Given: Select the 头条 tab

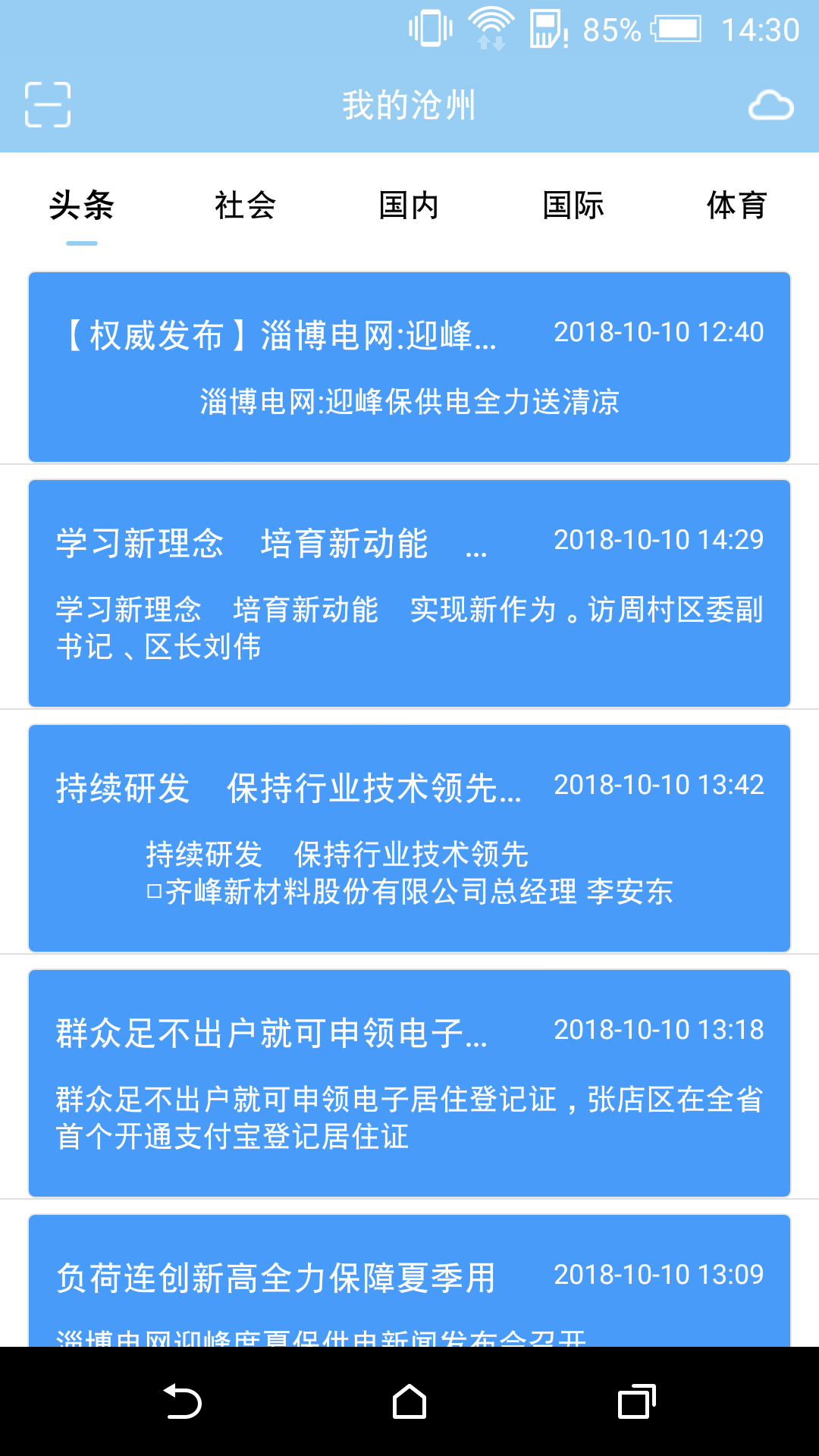Looking at the screenshot, I should tap(82, 206).
